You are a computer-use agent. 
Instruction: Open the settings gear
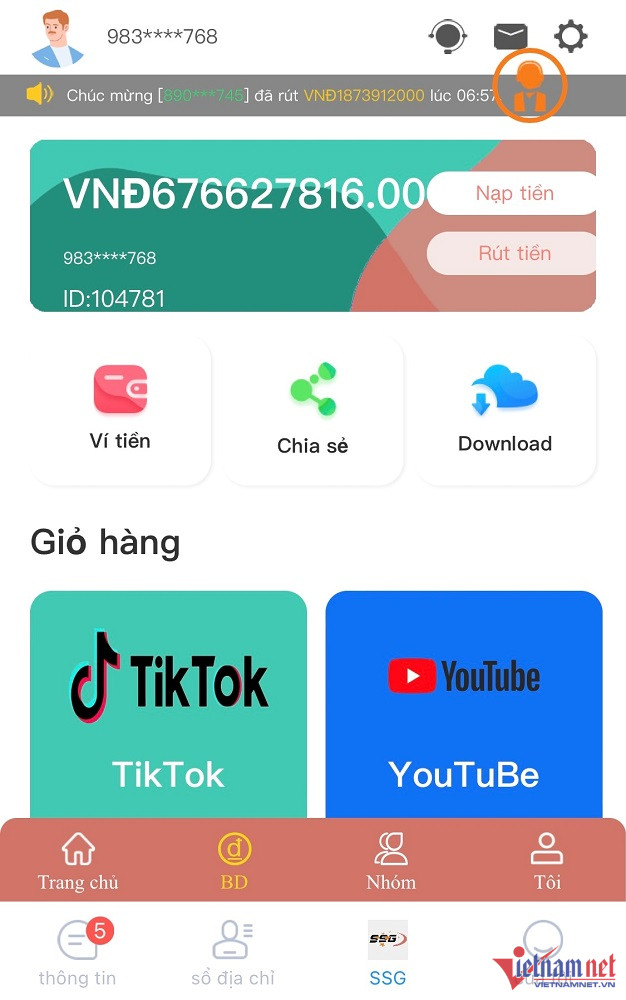(x=571, y=37)
